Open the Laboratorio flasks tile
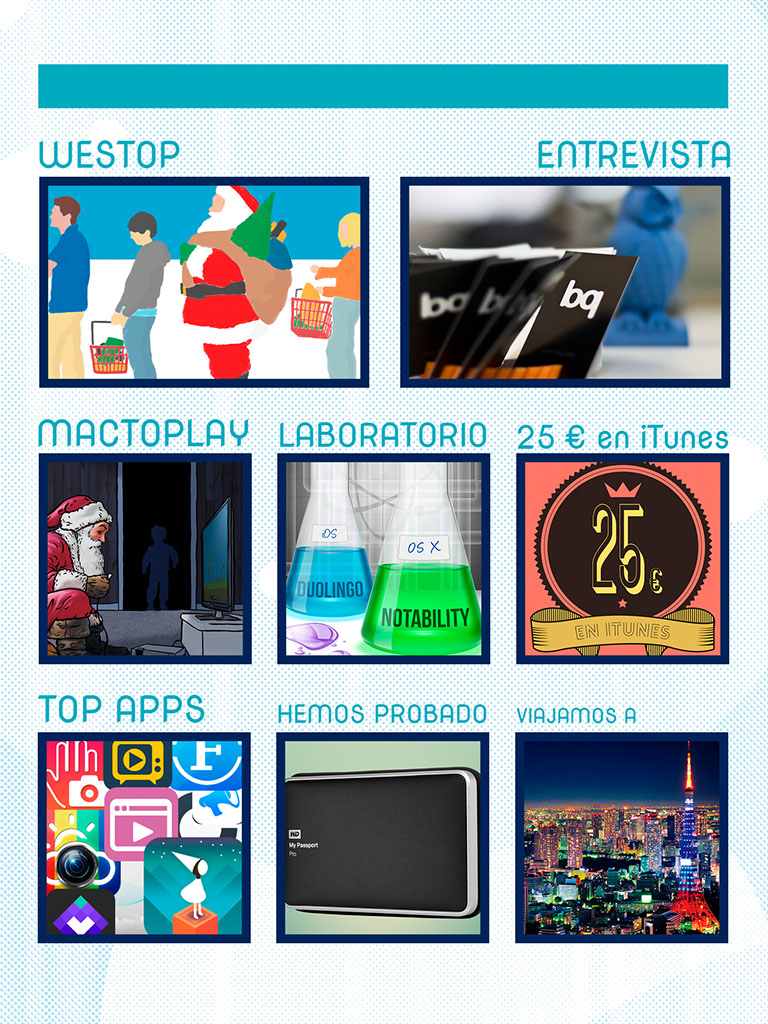Viewport: 768px width, 1024px height. (x=383, y=558)
